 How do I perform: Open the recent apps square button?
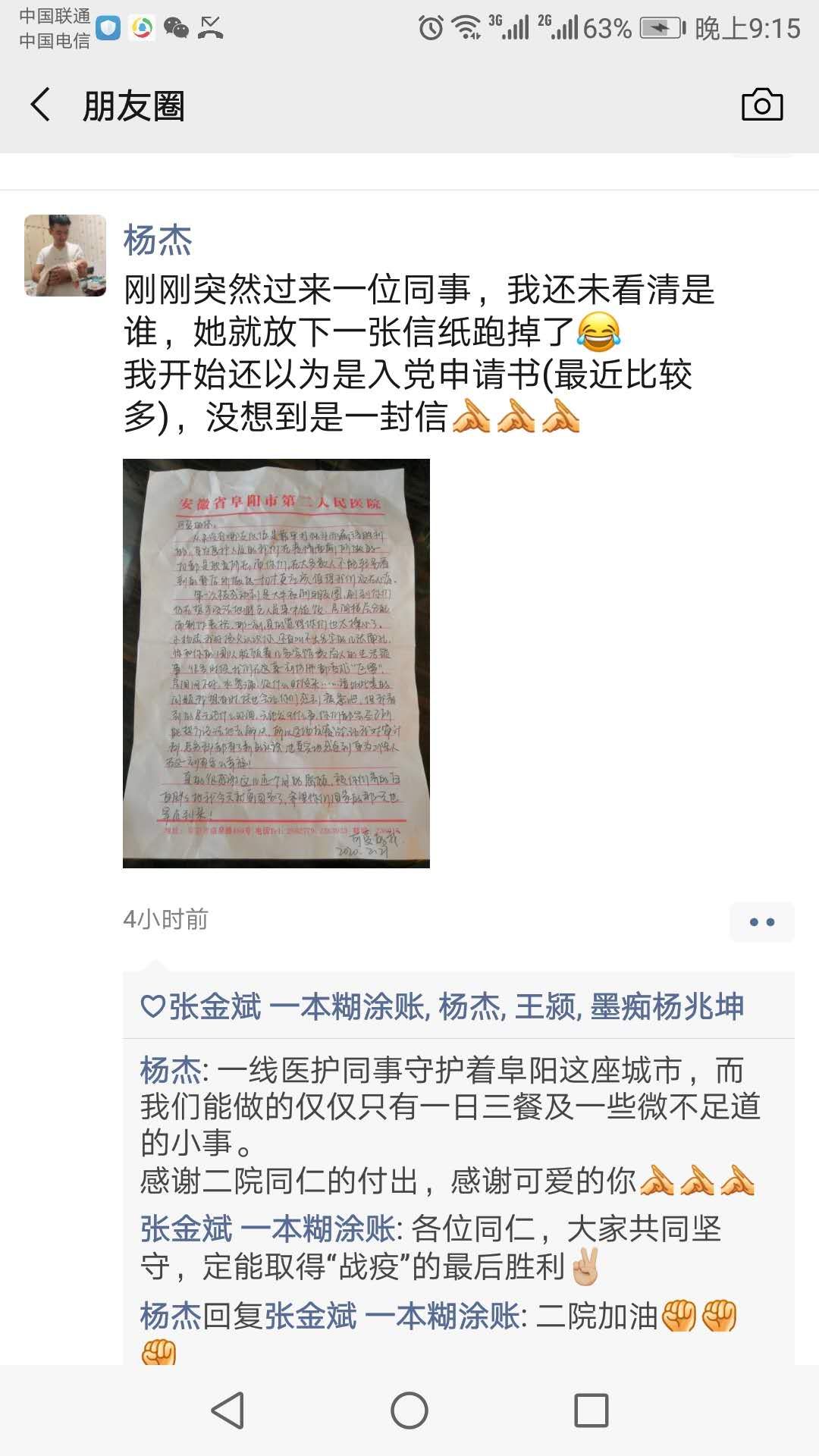(x=591, y=1410)
